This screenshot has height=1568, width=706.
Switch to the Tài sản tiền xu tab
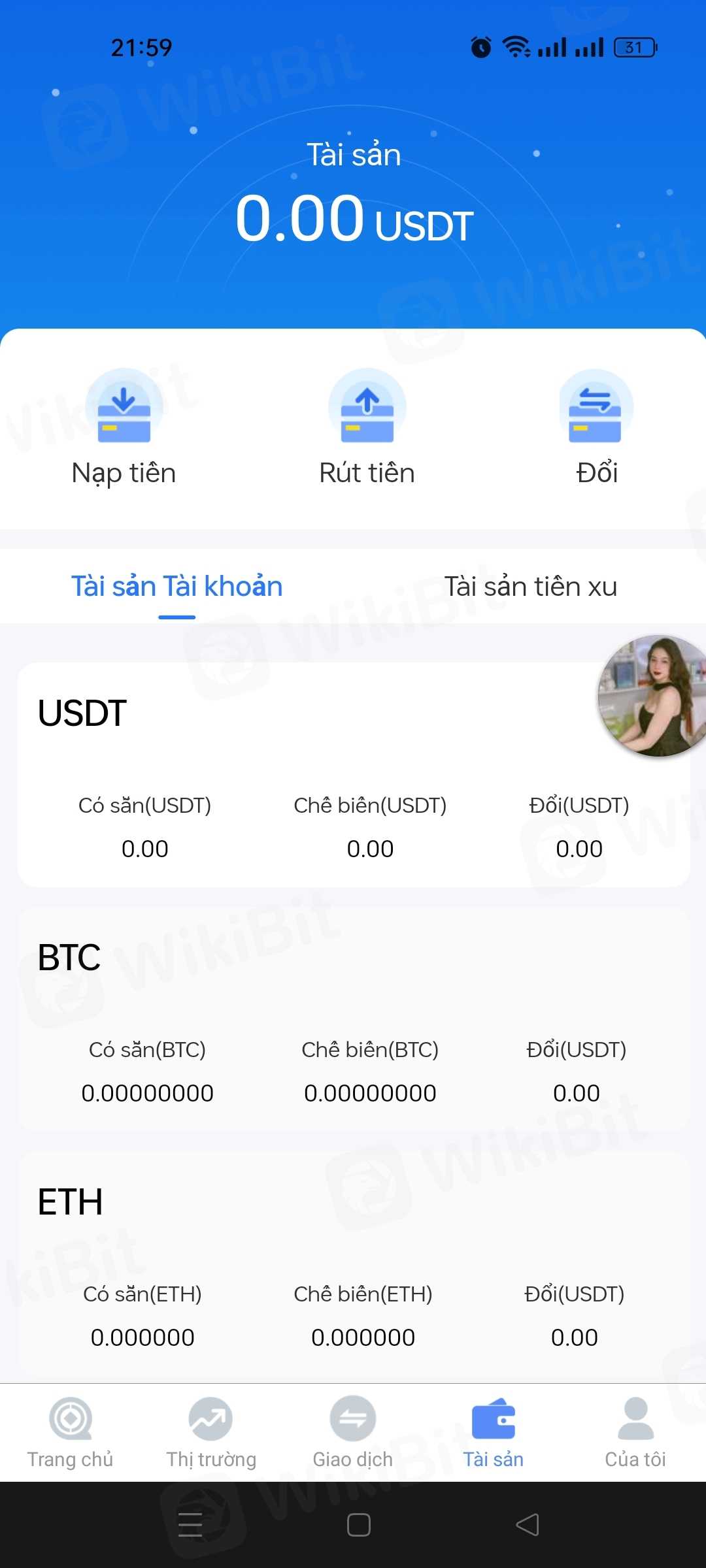click(x=530, y=586)
